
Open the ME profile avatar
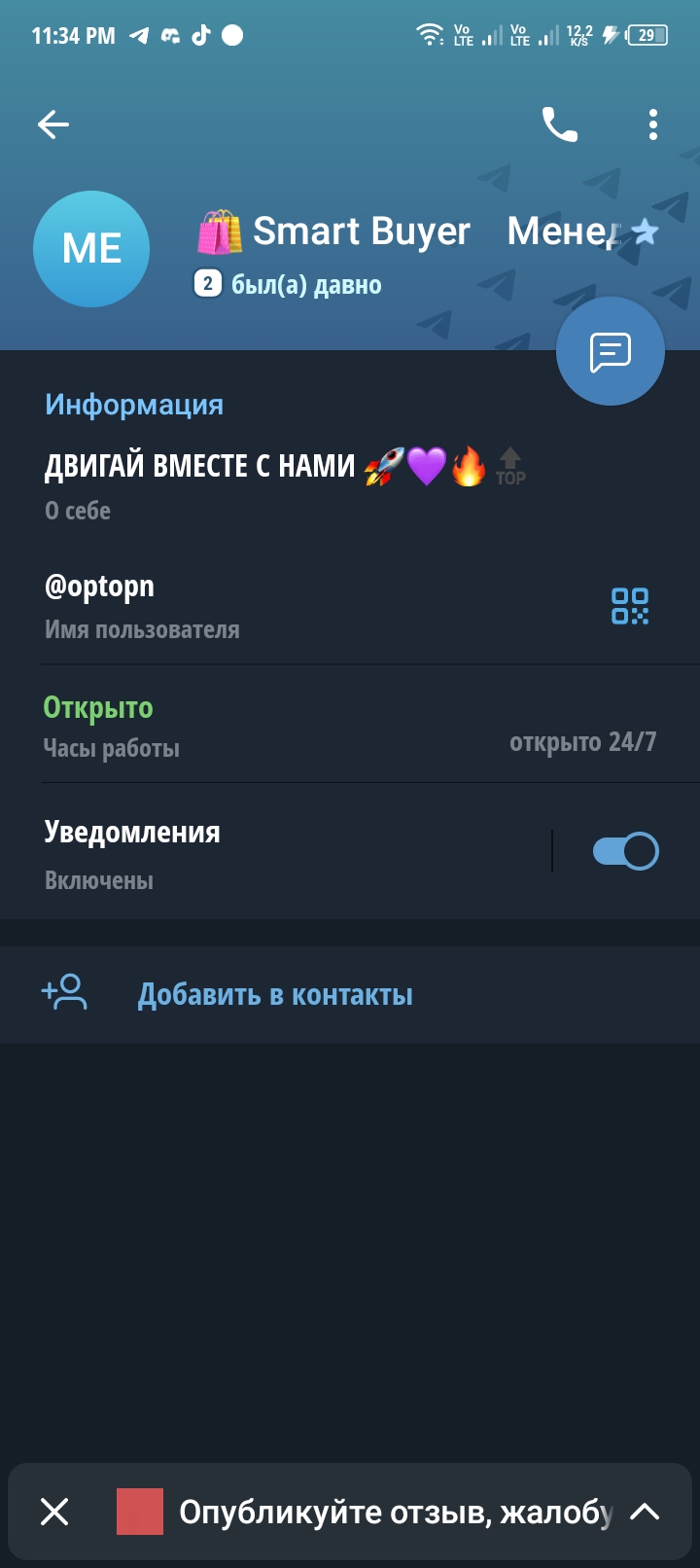(91, 249)
